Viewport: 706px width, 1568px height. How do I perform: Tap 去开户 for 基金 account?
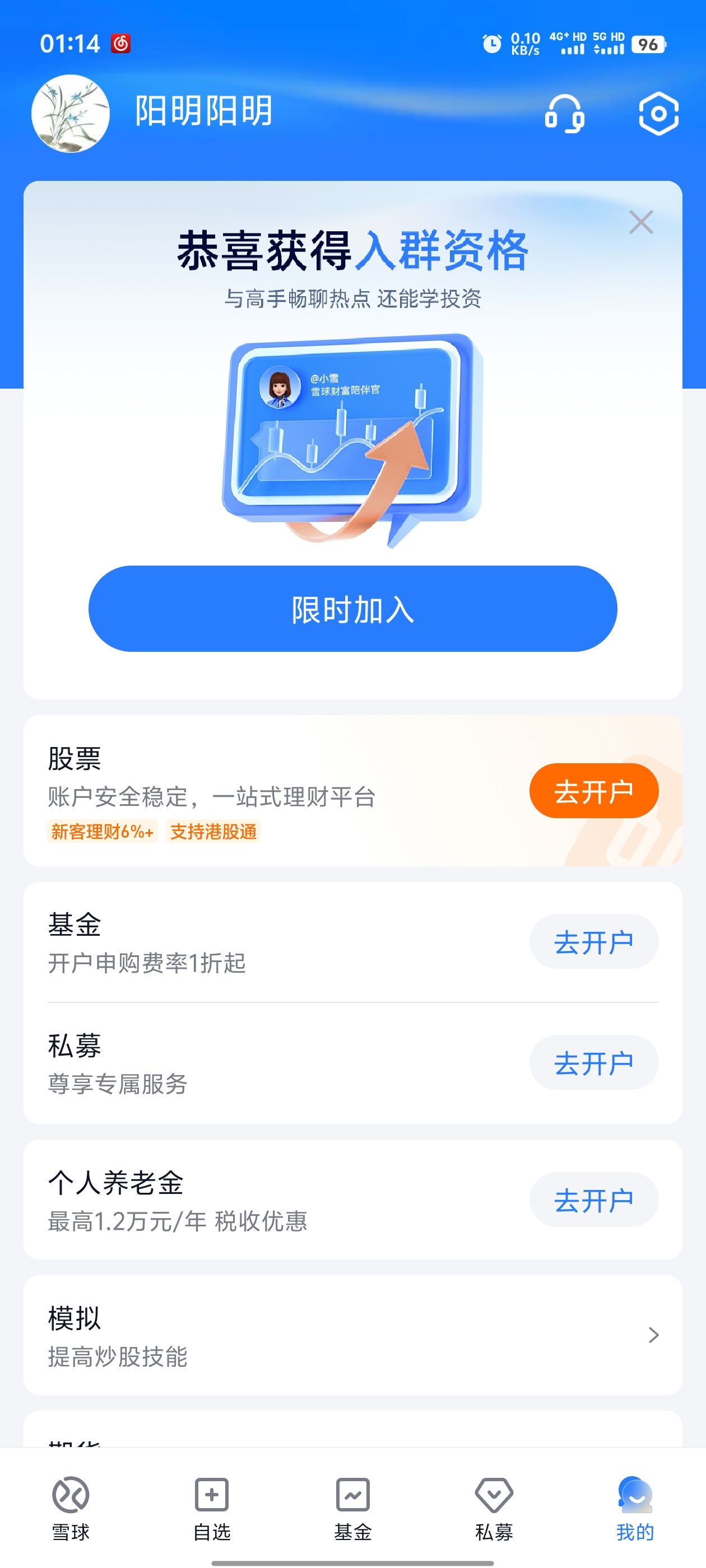point(593,942)
